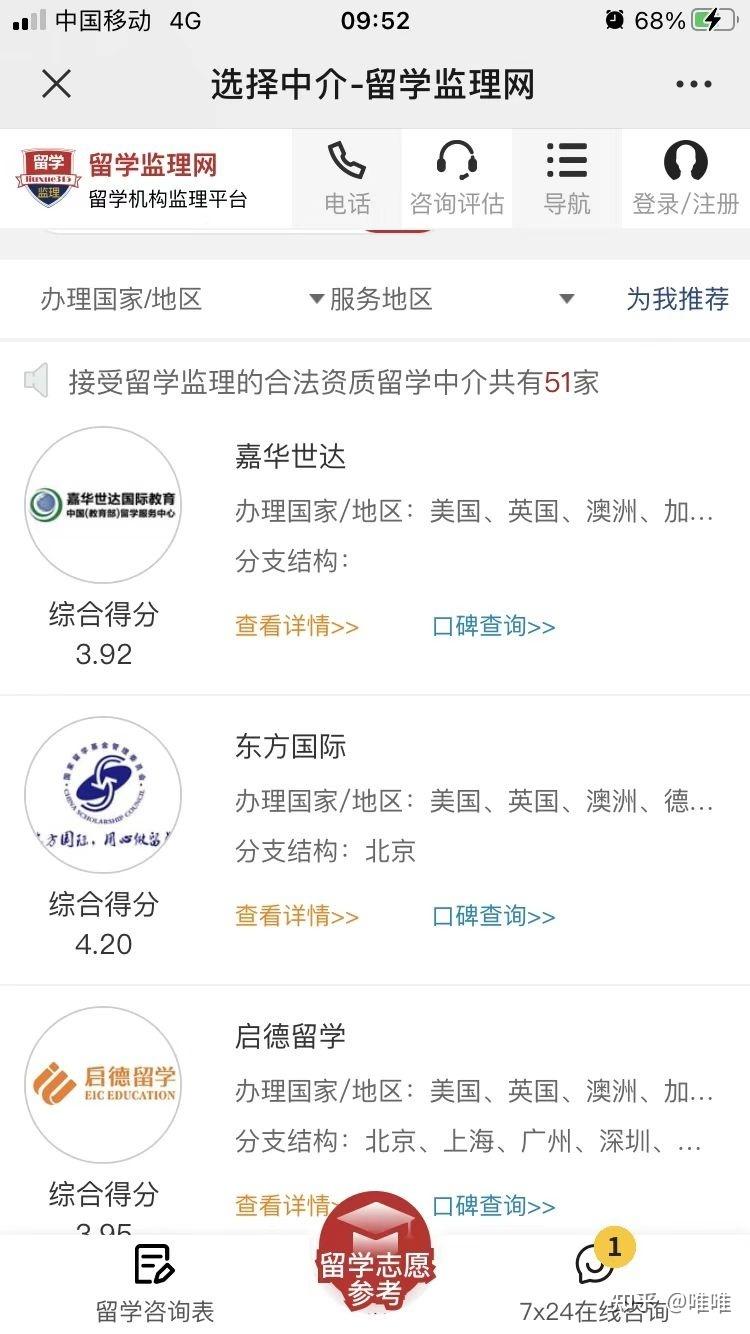View 查看详情 for 嘉华世达
Screen dimensions: 750x1334
tap(297, 627)
